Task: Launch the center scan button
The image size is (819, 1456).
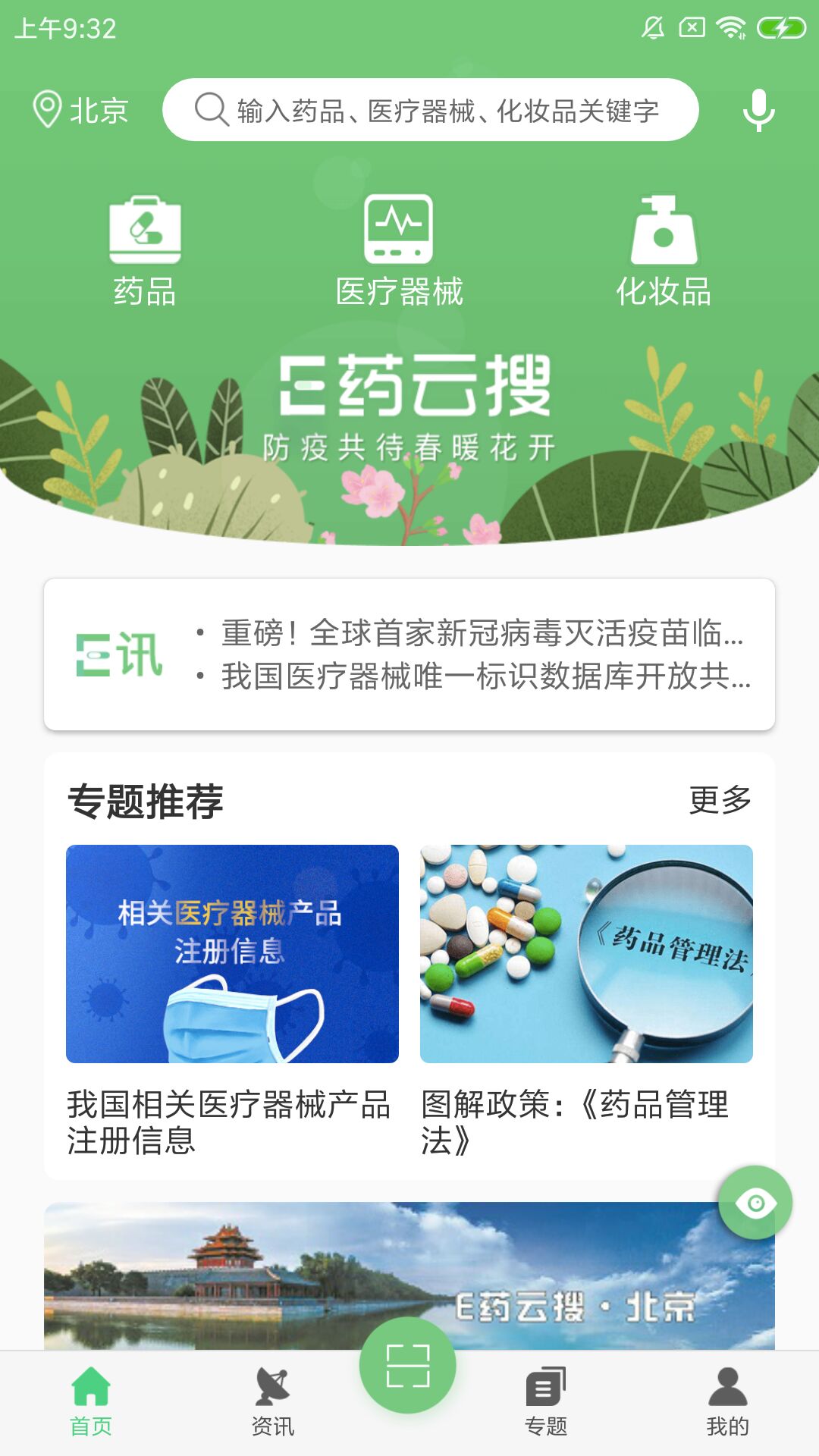Action: click(408, 1366)
